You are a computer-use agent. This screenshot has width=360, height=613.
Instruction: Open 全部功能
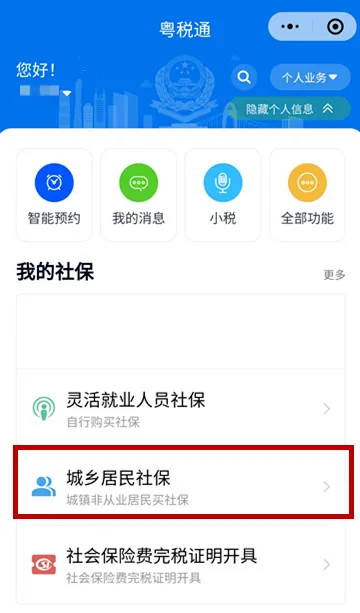307,195
